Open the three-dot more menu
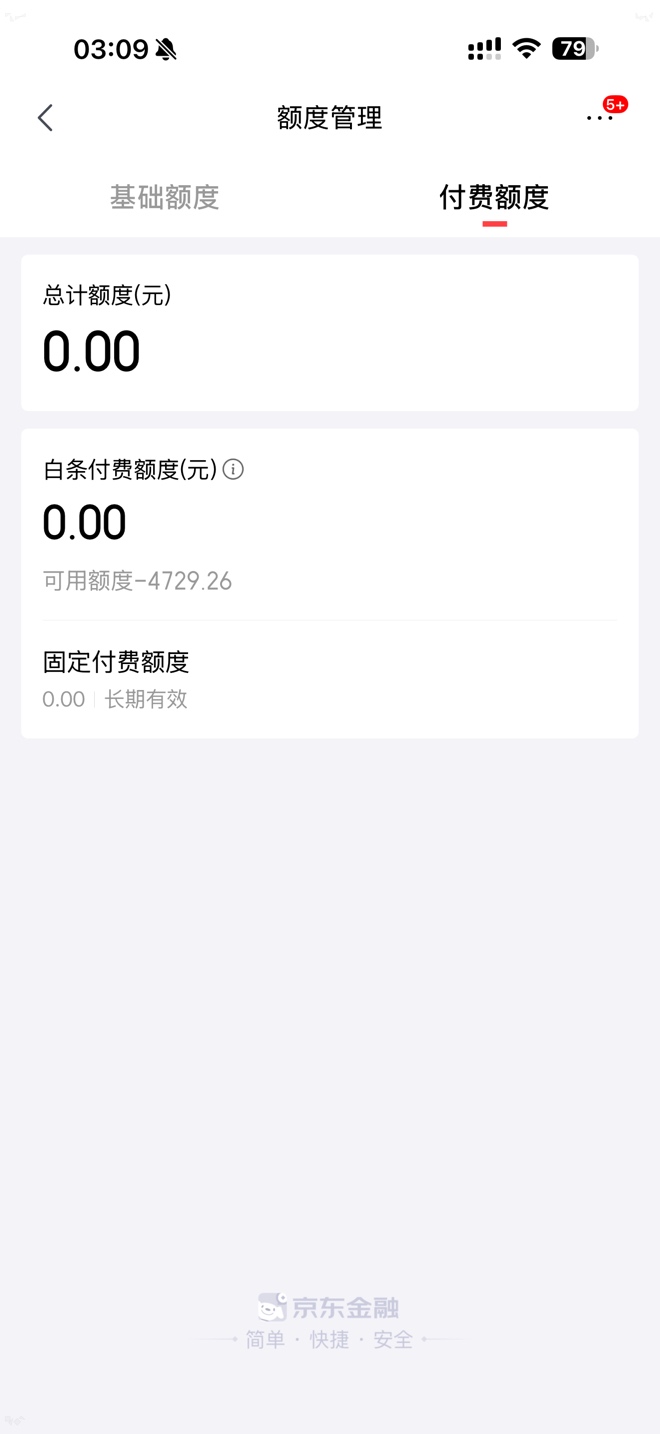This screenshot has height=1434, width=660. click(599, 118)
